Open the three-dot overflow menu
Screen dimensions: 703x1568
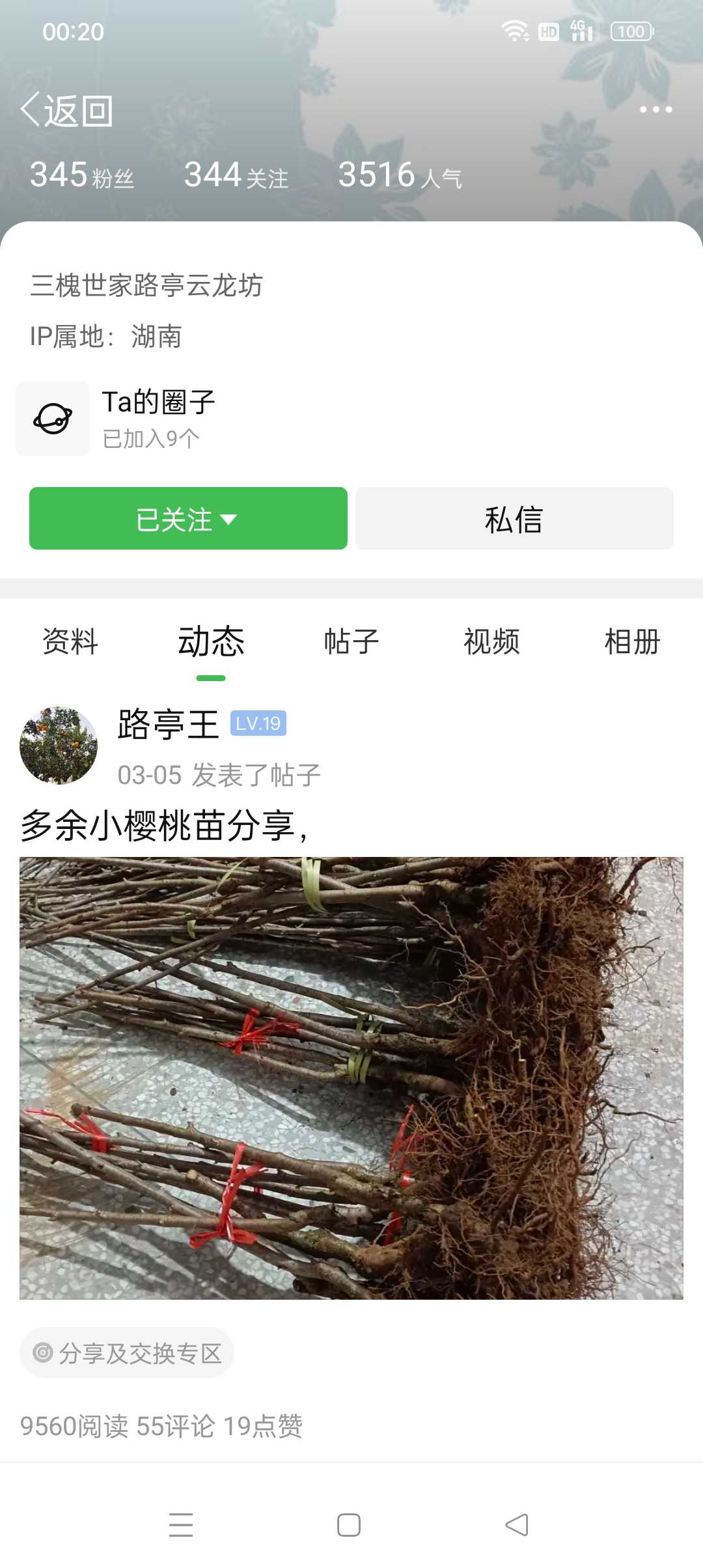click(x=655, y=109)
